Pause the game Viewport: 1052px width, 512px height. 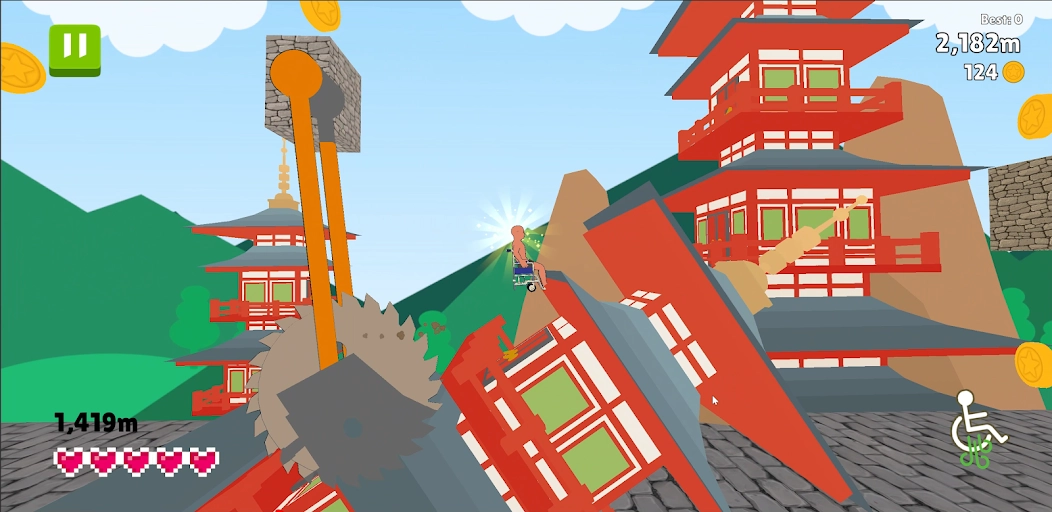pyautogui.click(x=75, y=49)
